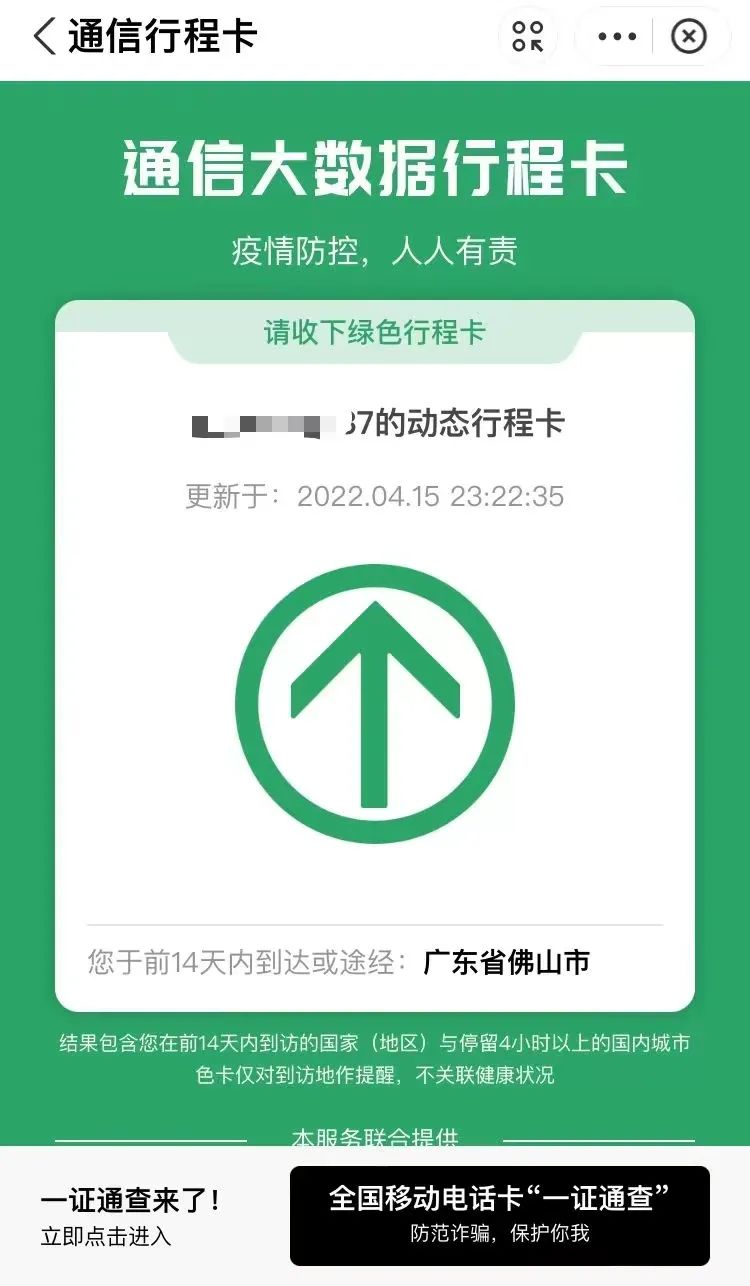Open 全国移动电话卡"一证通查" button
The image size is (750, 1286).
[x=499, y=1215]
